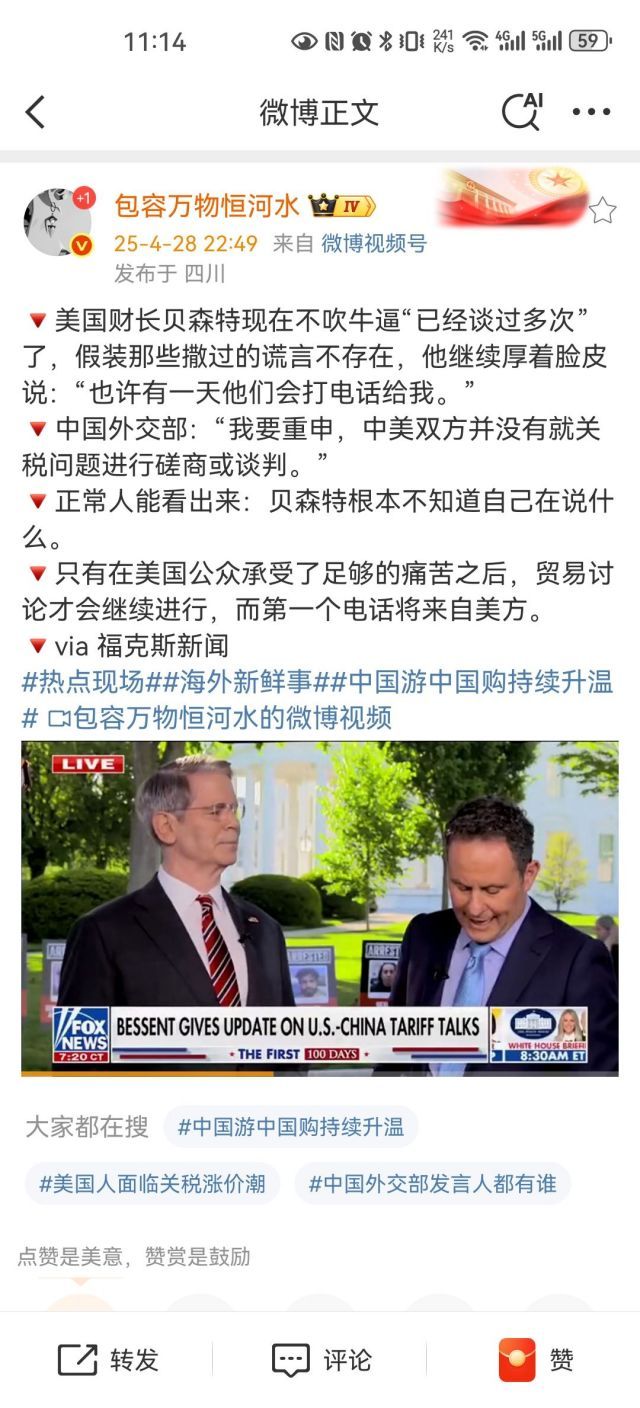Open 包容万物恒河水's profile avatar
The height and width of the screenshot is (1408, 640).
tap(57, 221)
